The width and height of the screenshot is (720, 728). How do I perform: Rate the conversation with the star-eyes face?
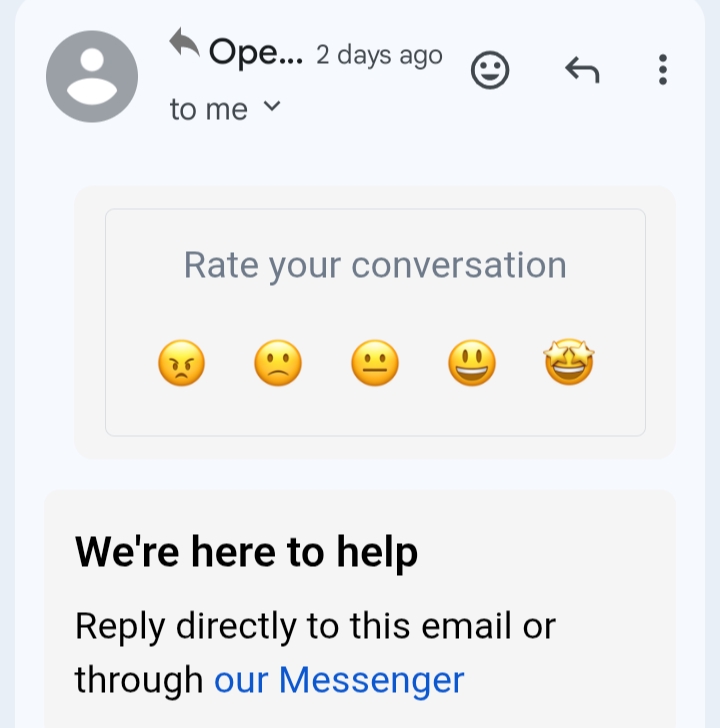click(x=569, y=363)
